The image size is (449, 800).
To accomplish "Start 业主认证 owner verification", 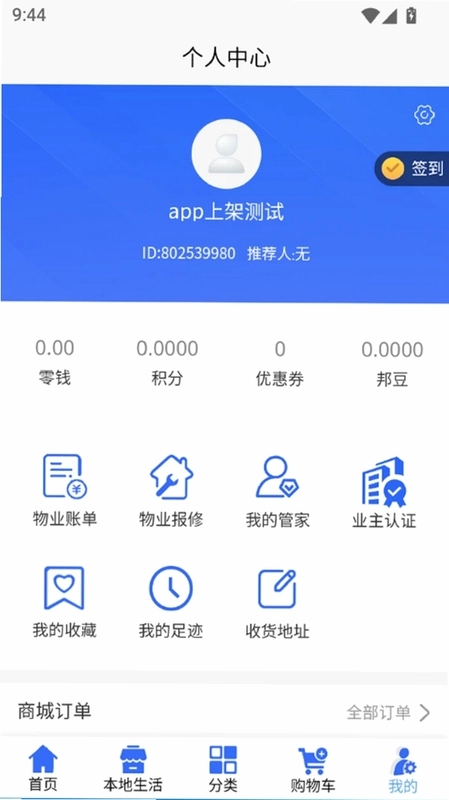I will click(384, 491).
